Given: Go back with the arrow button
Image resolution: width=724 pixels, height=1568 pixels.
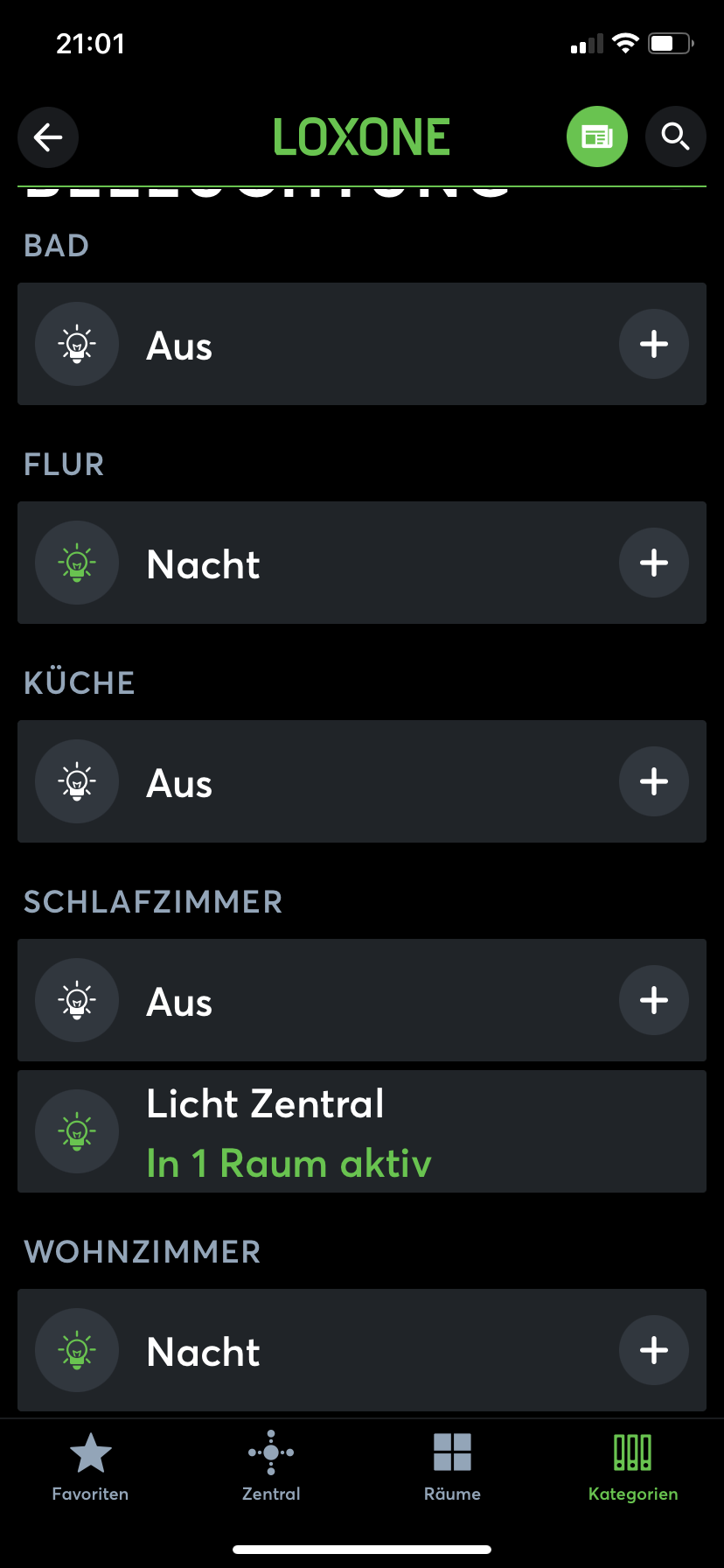Looking at the screenshot, I should (48, 137).
